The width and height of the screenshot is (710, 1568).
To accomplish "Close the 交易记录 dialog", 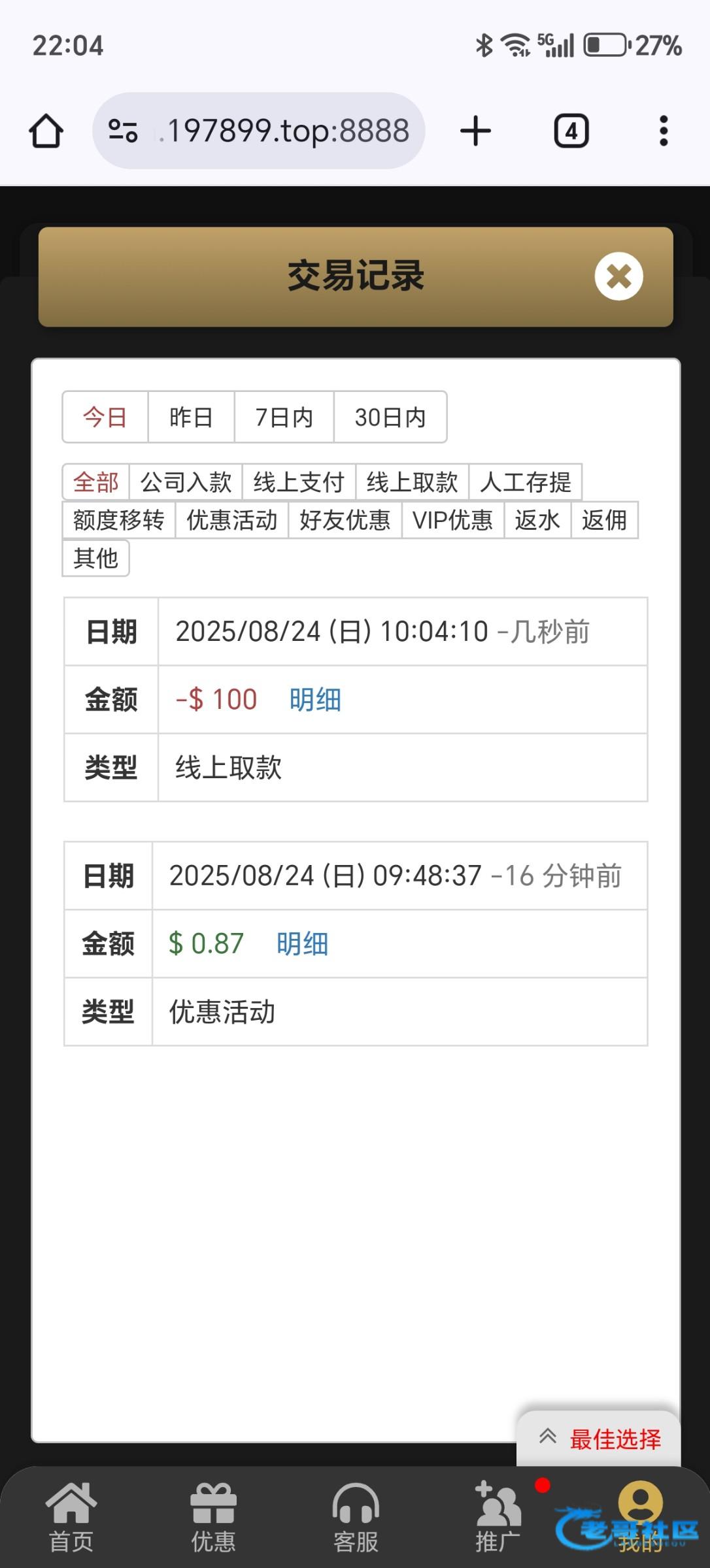I will point(618,276).
